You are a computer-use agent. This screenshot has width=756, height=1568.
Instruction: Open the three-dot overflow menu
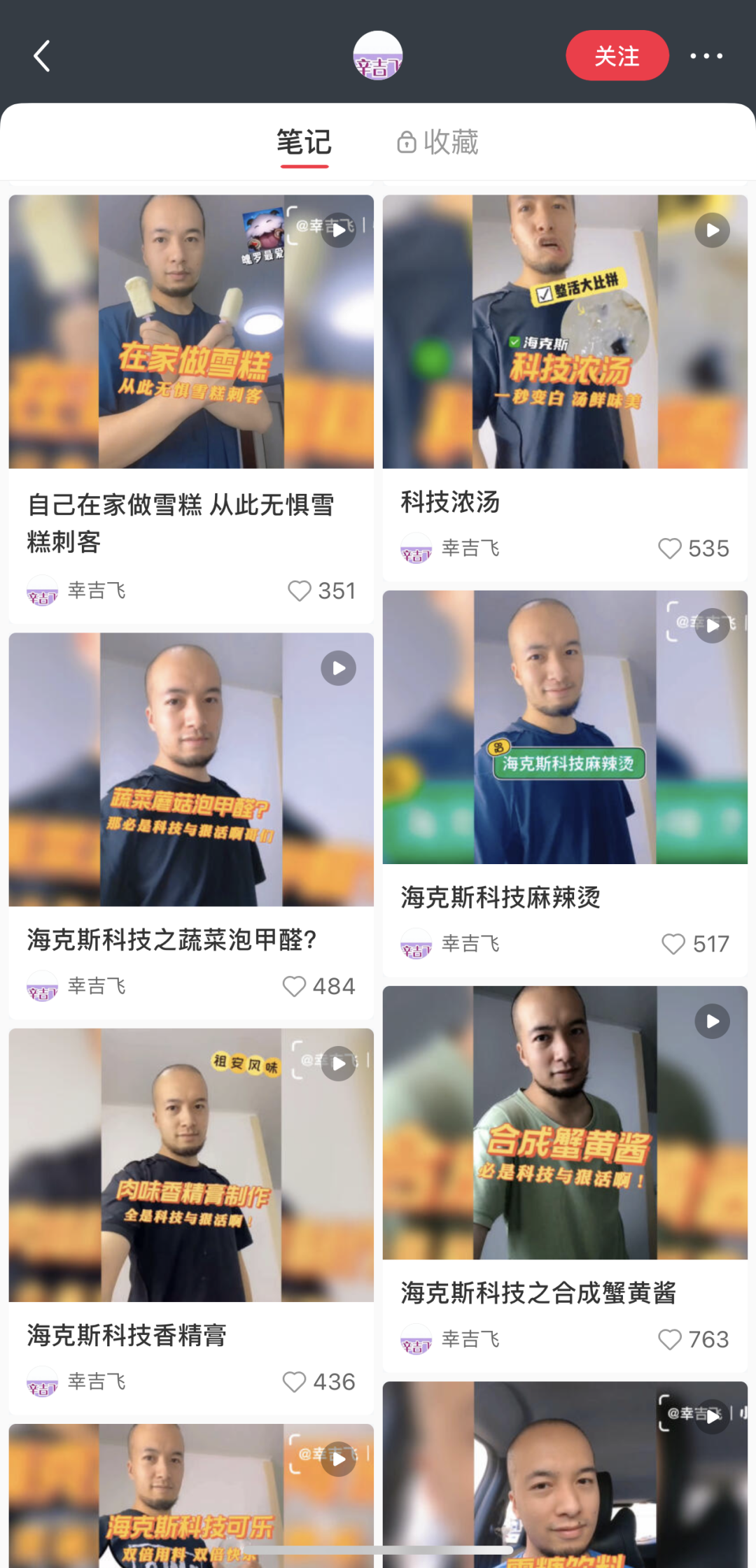[x=706, y=56]
